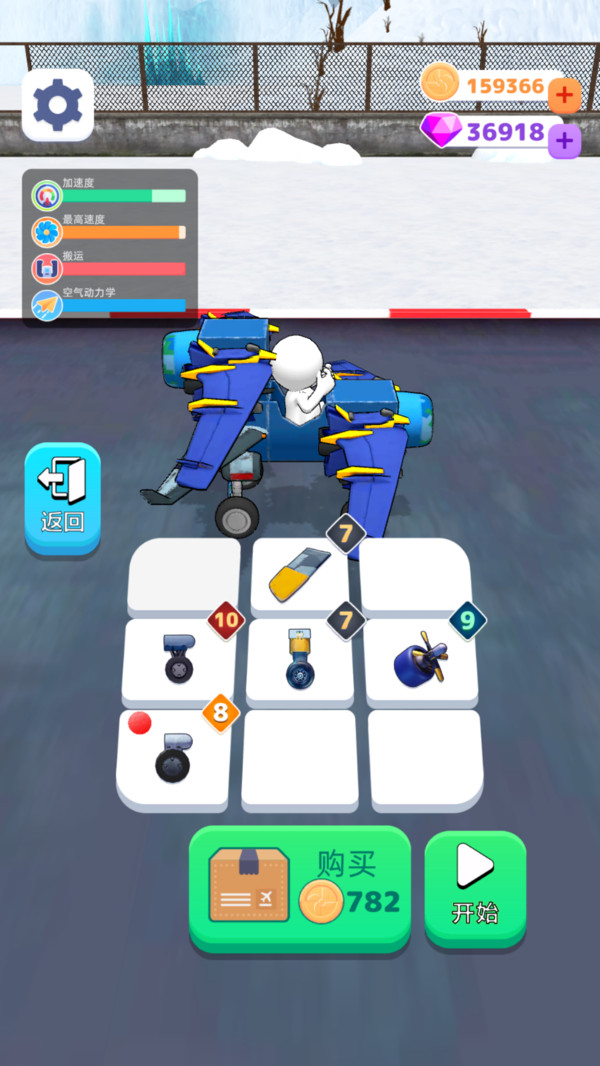Add more purple gems with plus
The width and height of the screenshot is (600, 1066).
(564, 141)
